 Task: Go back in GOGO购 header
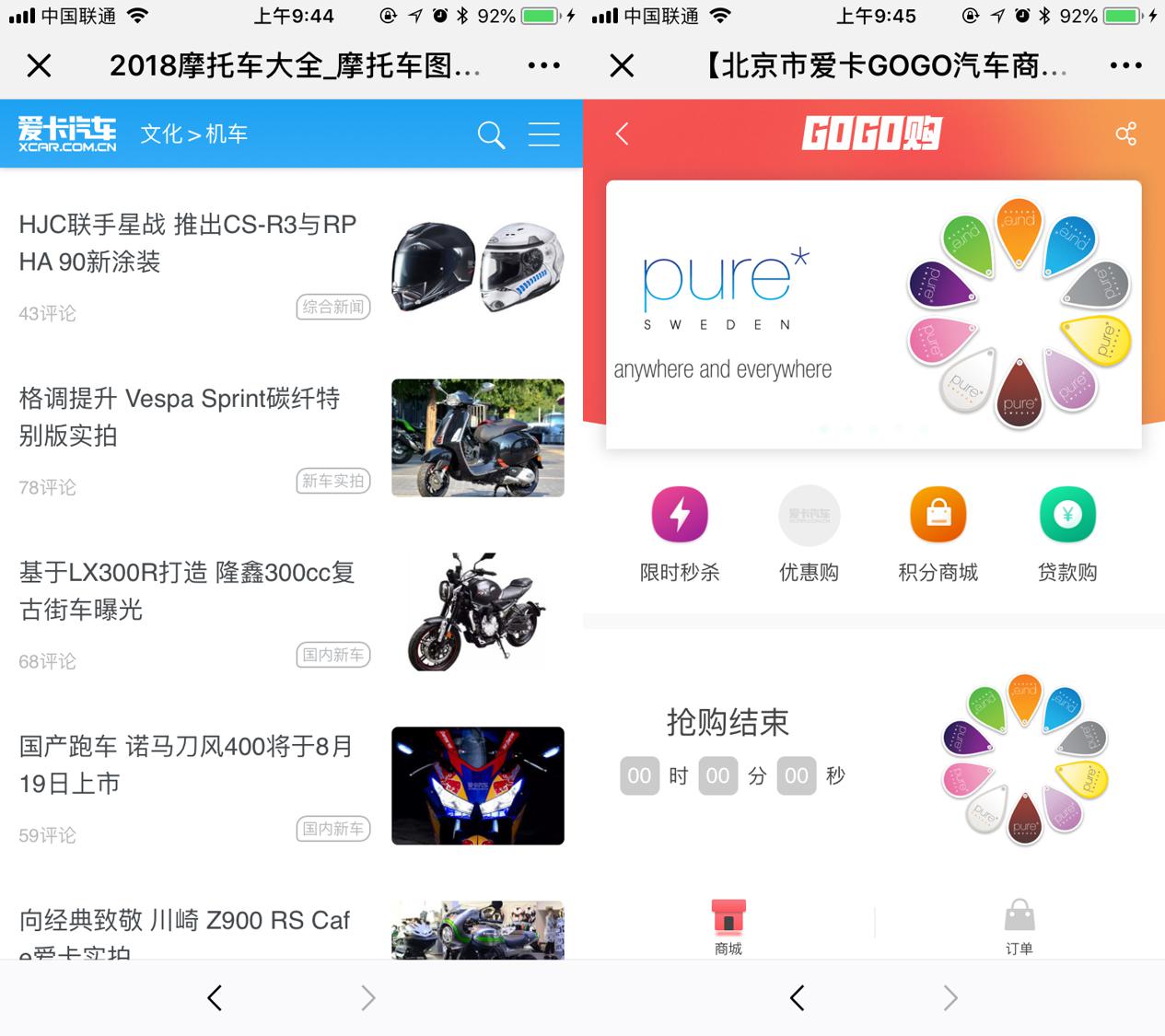(623, 134)
